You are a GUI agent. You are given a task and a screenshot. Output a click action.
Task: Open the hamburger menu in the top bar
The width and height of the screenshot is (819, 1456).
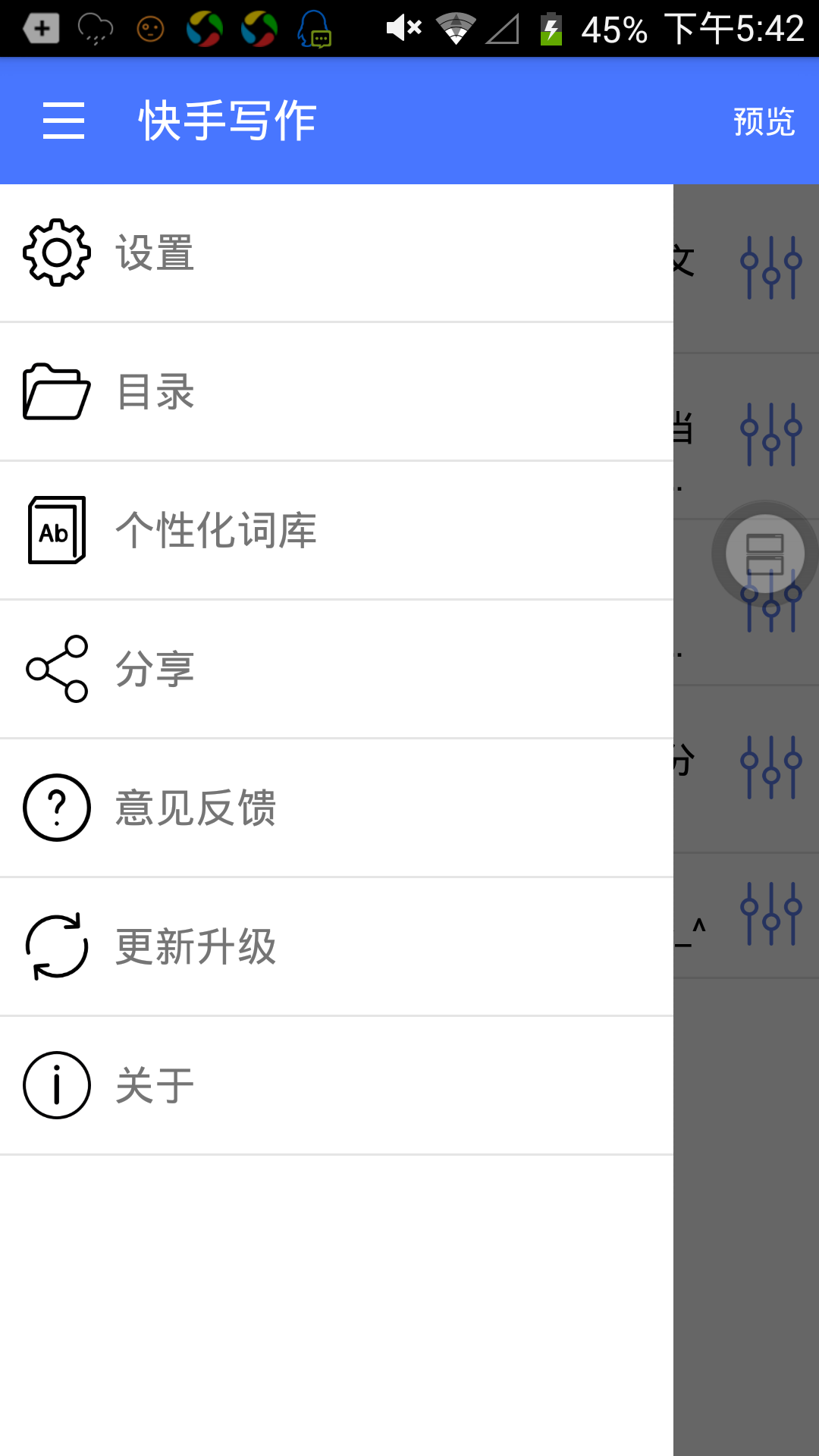pyautogui.click(x=63, y=121)
